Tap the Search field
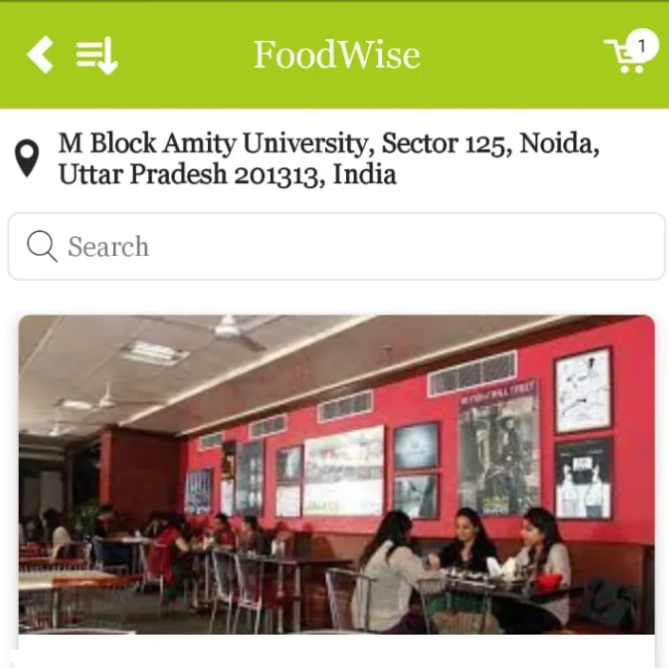669x669 pixels. click(336, 247)
